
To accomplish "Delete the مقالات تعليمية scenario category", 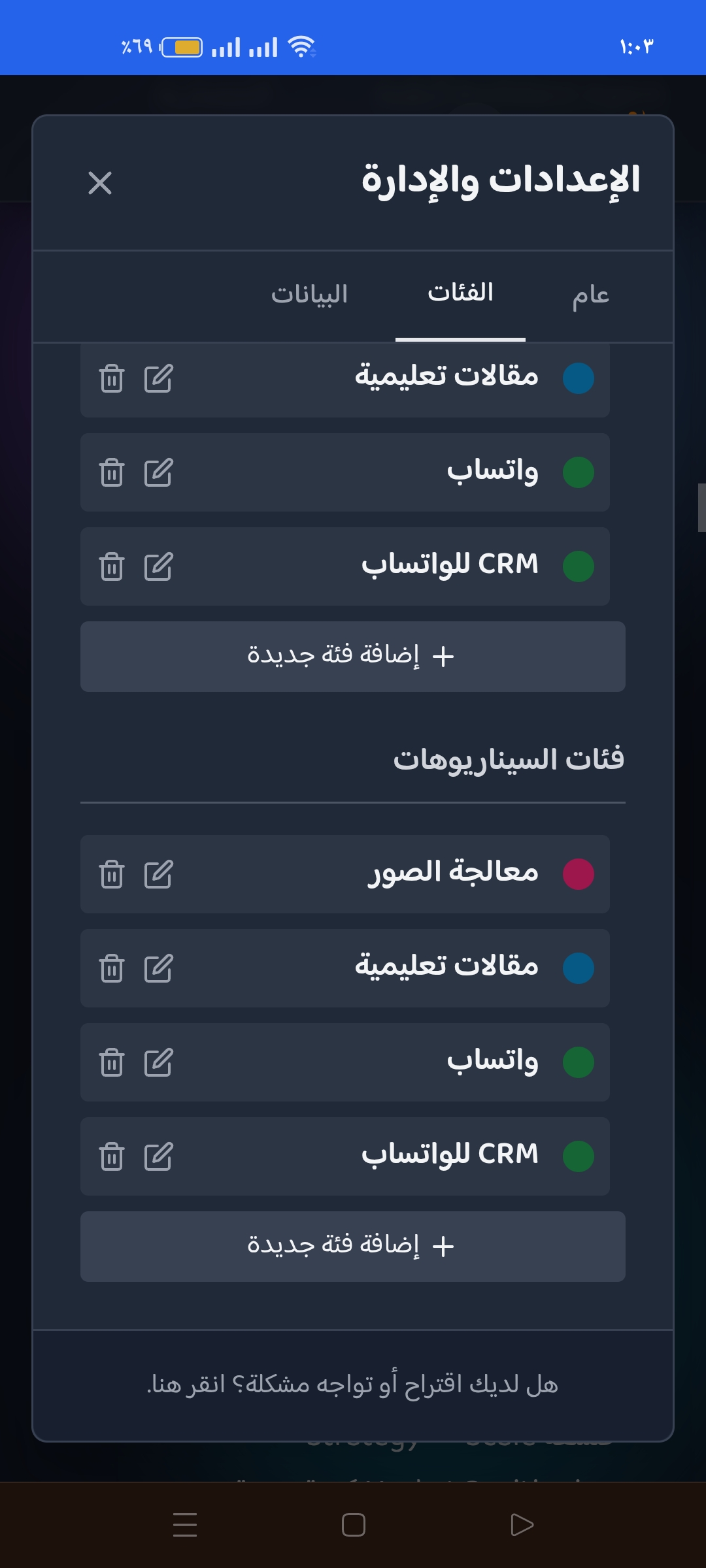I will point(112,968).
